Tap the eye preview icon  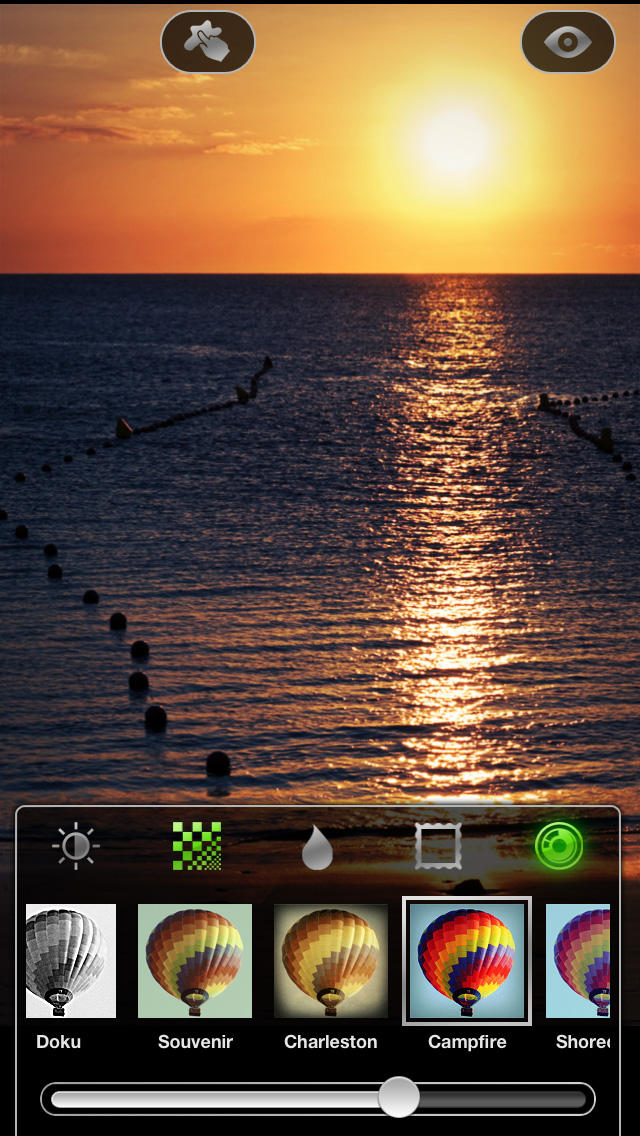click(x=567, y=42)
